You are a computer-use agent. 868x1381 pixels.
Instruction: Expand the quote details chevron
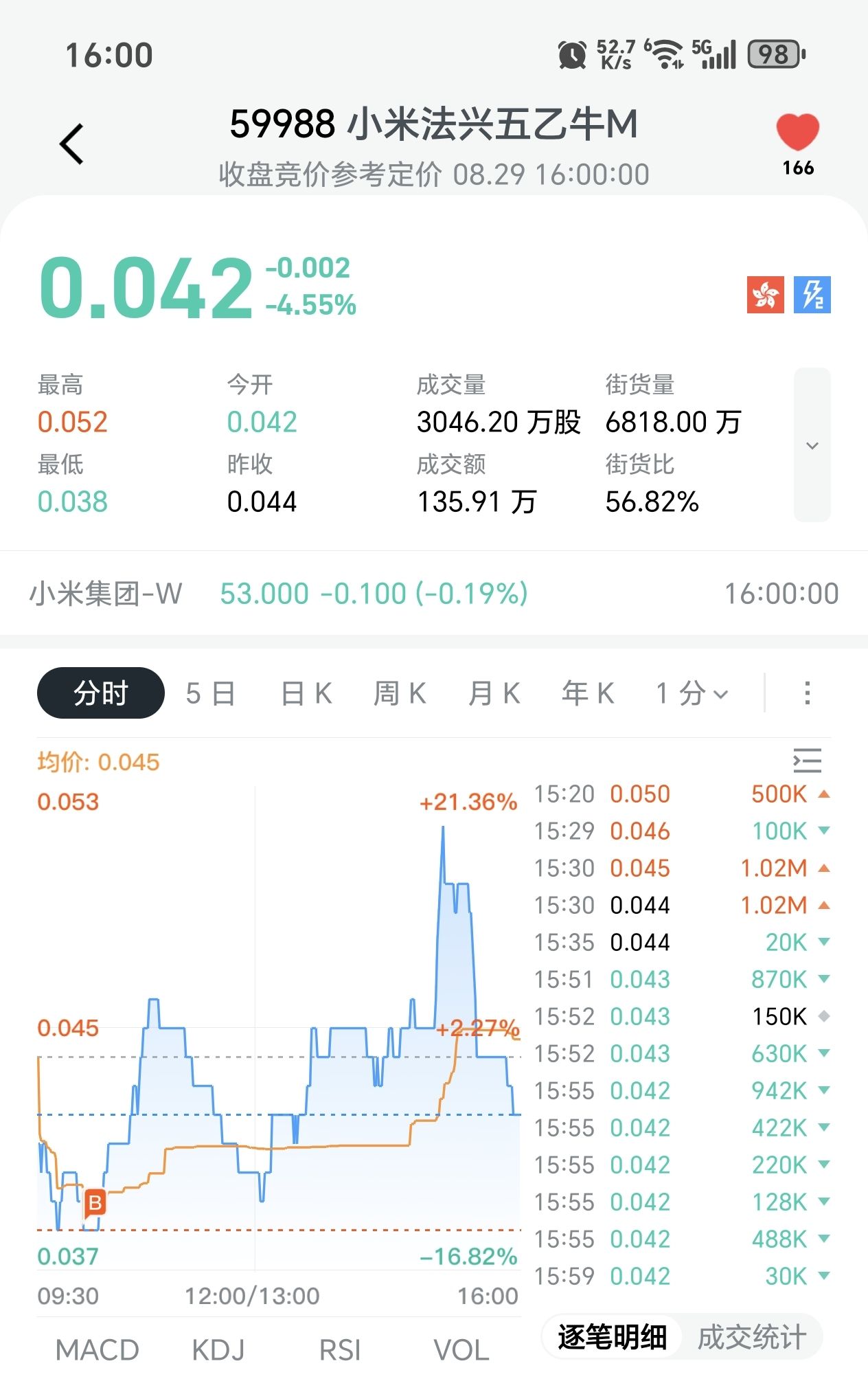(x=812, y=445)
